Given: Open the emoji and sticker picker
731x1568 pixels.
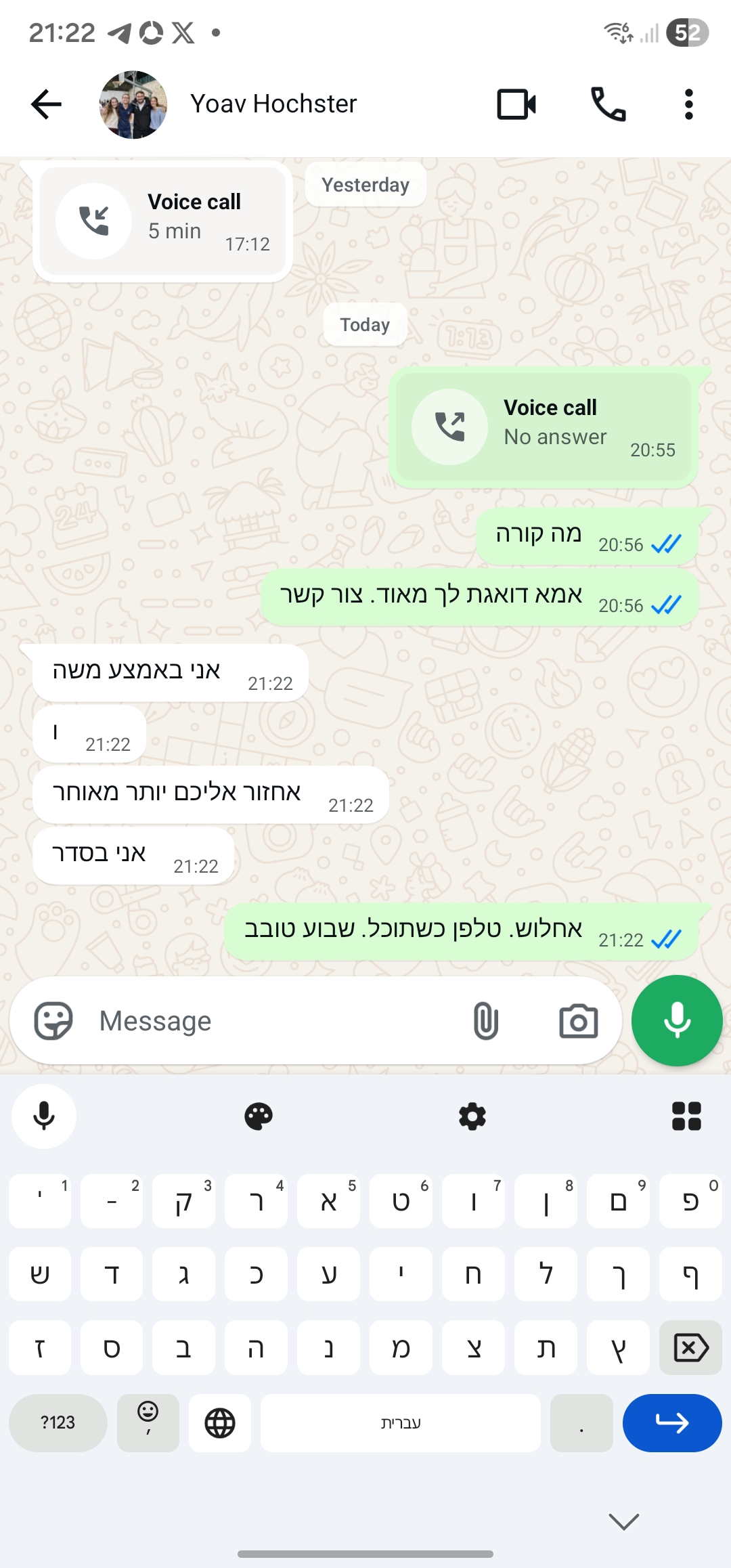Looking at the screenshot, I should 53,1020.
